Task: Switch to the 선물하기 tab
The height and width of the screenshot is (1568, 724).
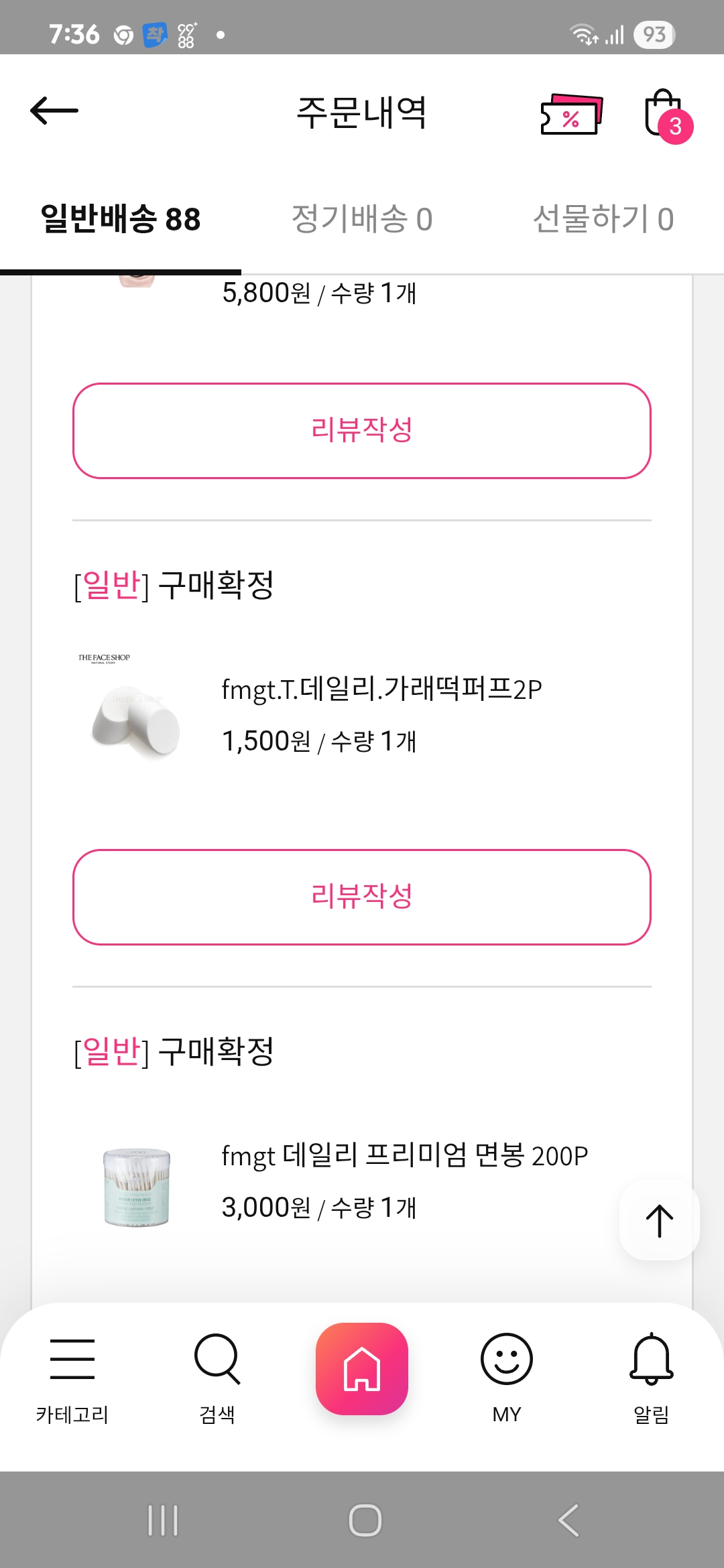Action: click(x=603, y=219)
